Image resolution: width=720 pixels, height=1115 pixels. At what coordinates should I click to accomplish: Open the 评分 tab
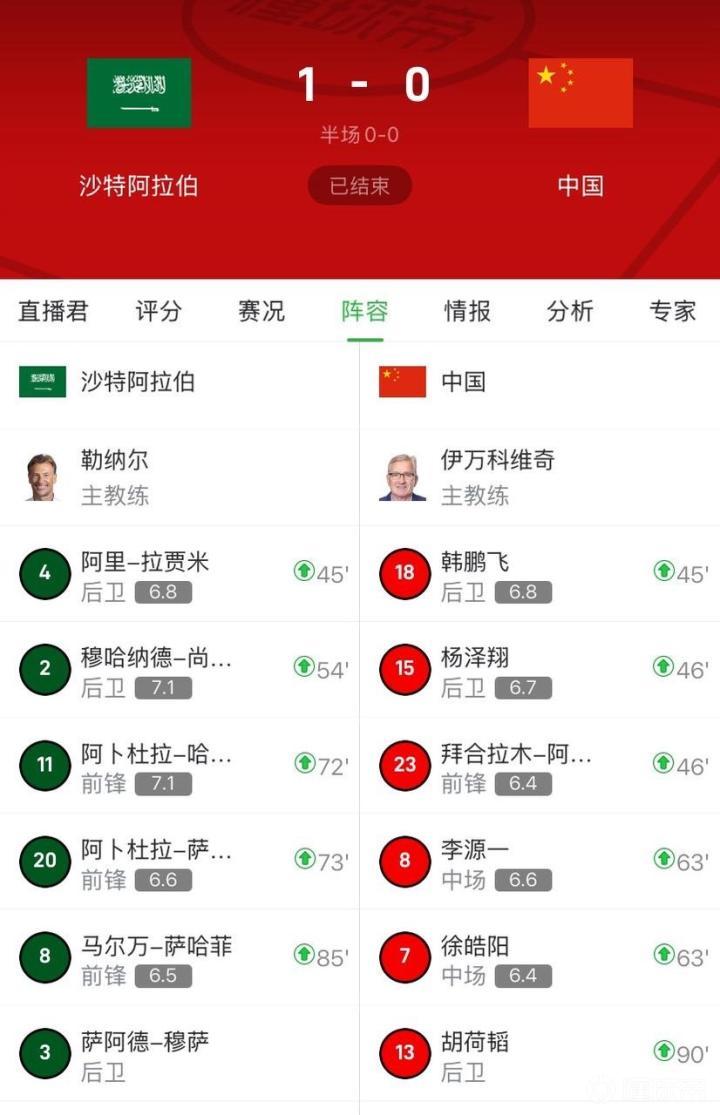point(159,311)
